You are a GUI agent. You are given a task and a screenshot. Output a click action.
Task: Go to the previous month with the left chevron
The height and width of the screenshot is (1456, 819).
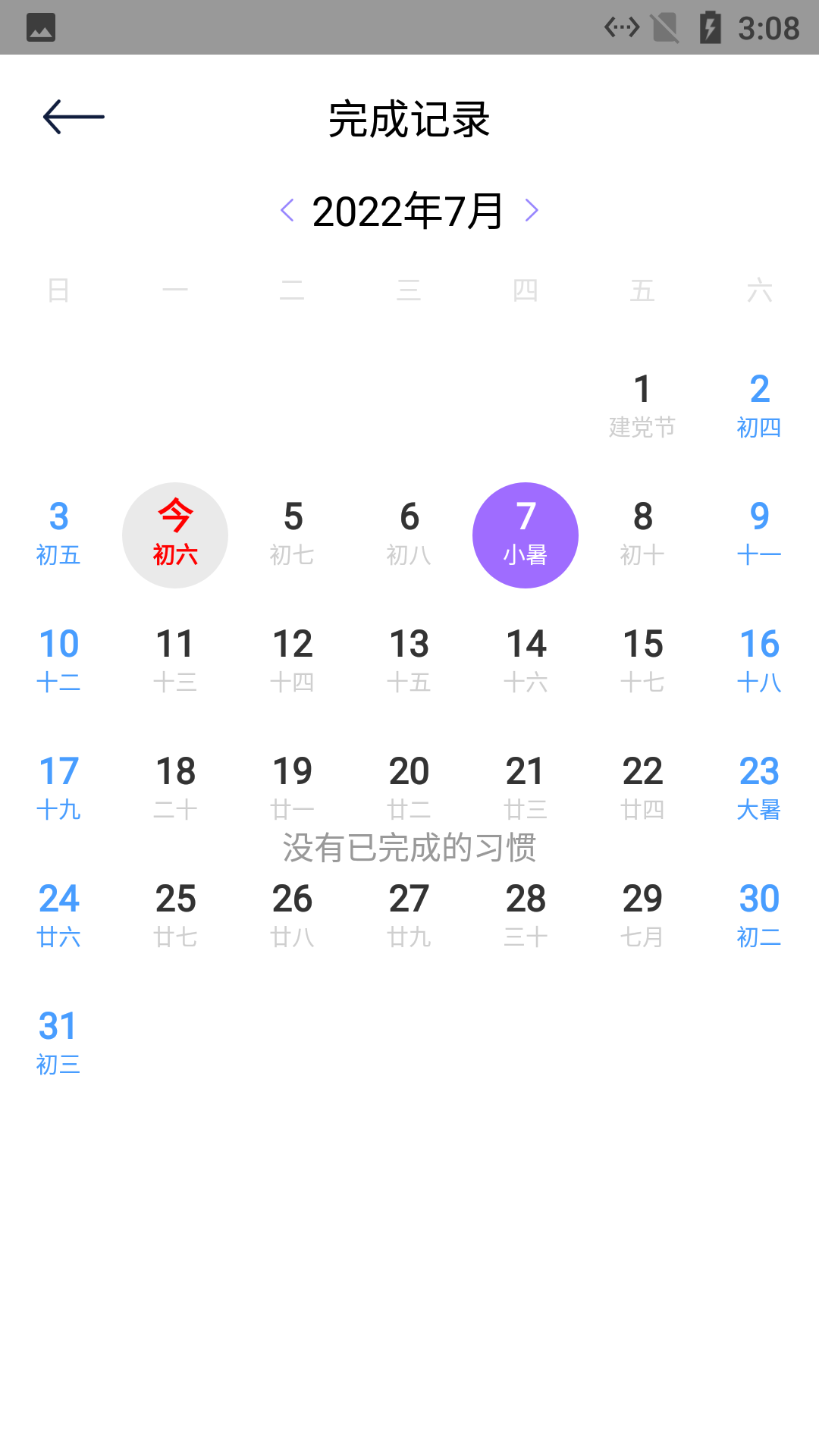pyautogui.click(x=287, y=211)
